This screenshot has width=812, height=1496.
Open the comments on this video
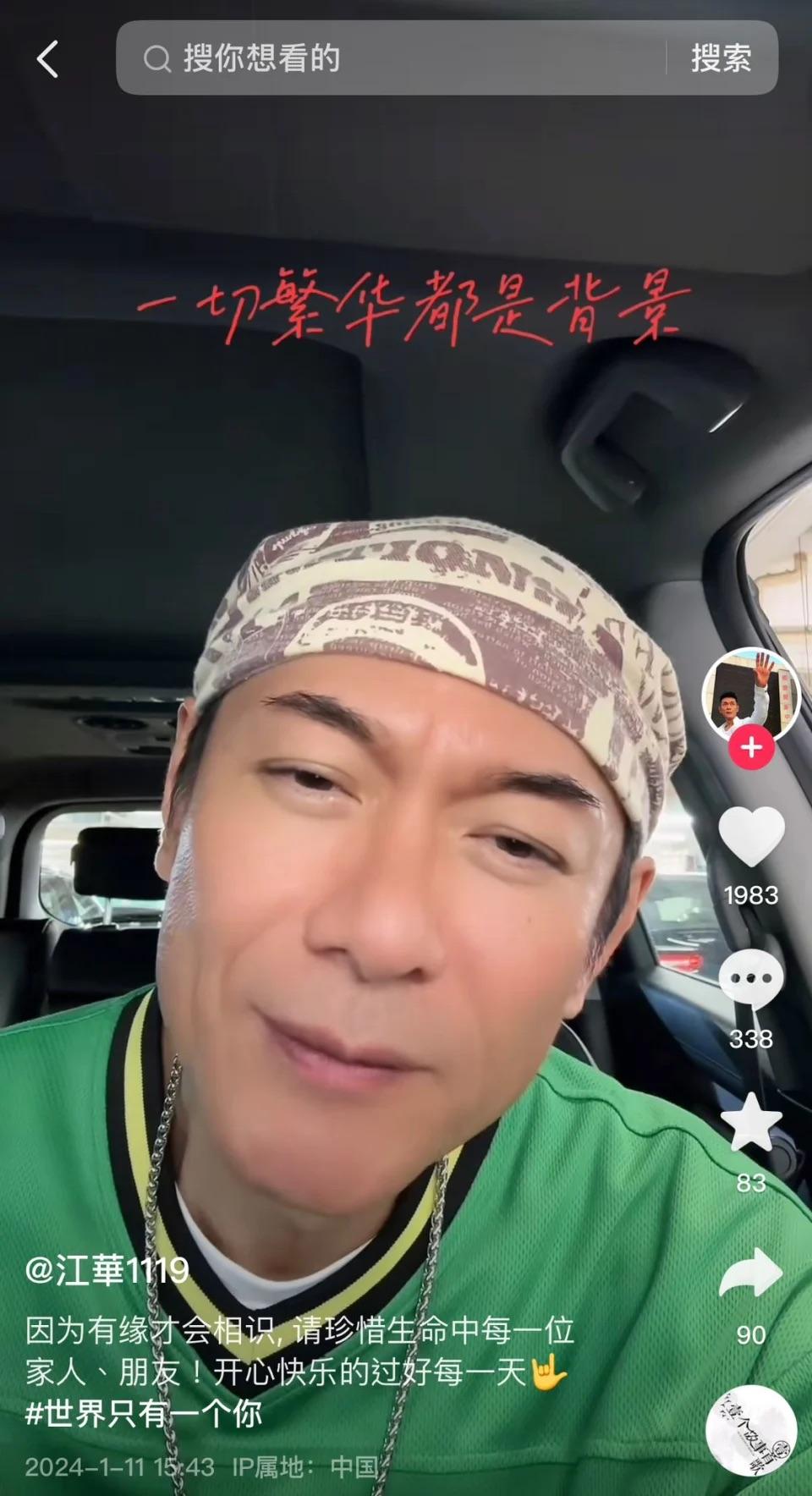pos(751,979)
